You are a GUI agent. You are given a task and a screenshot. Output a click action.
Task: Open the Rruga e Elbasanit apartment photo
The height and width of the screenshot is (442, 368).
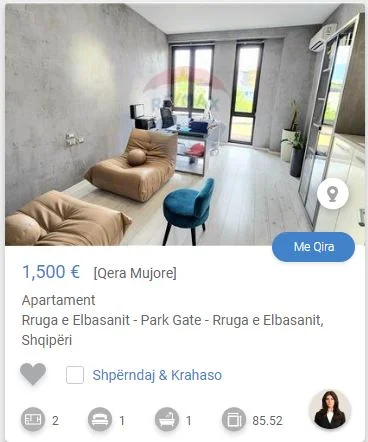pyautogui.click(x=184, y=125)
